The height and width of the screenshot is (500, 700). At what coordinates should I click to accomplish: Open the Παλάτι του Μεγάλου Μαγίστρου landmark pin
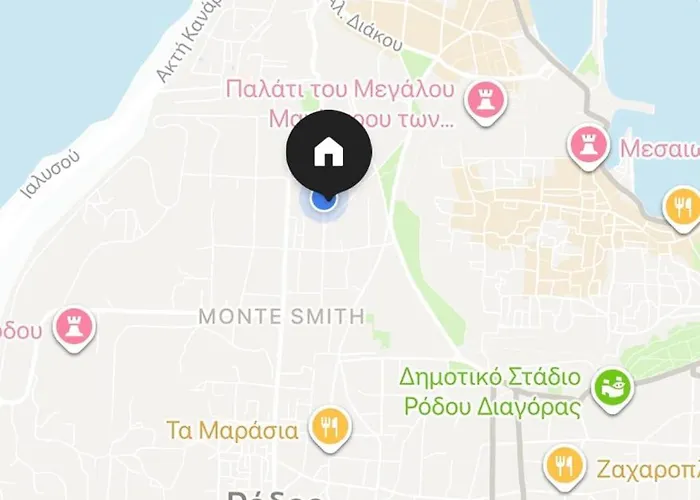[x=485, y=99]
